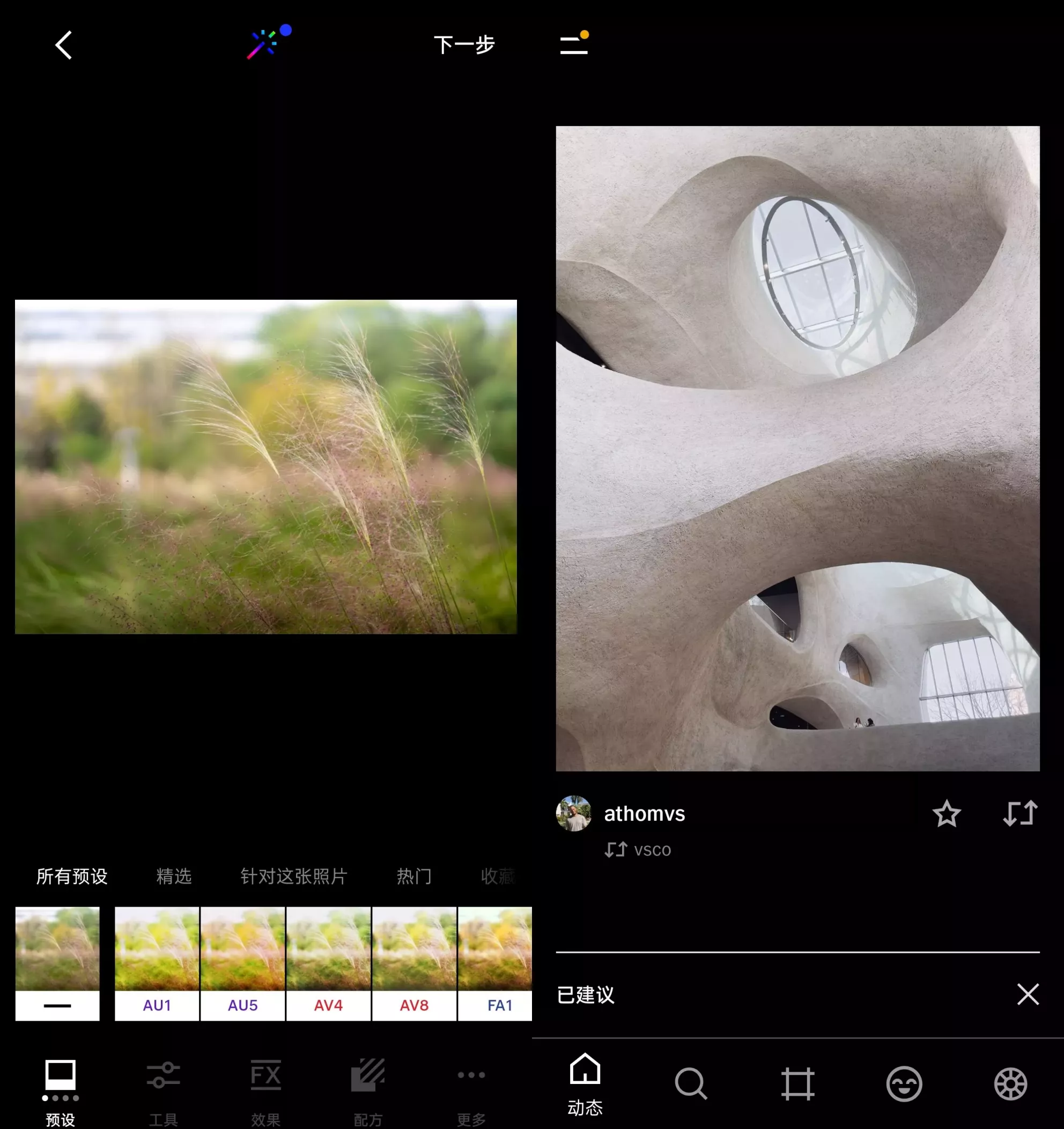1064x1129 pixels.
Task: Revert to the original no-filter thumbnail
Action: [x=57, y=963]
